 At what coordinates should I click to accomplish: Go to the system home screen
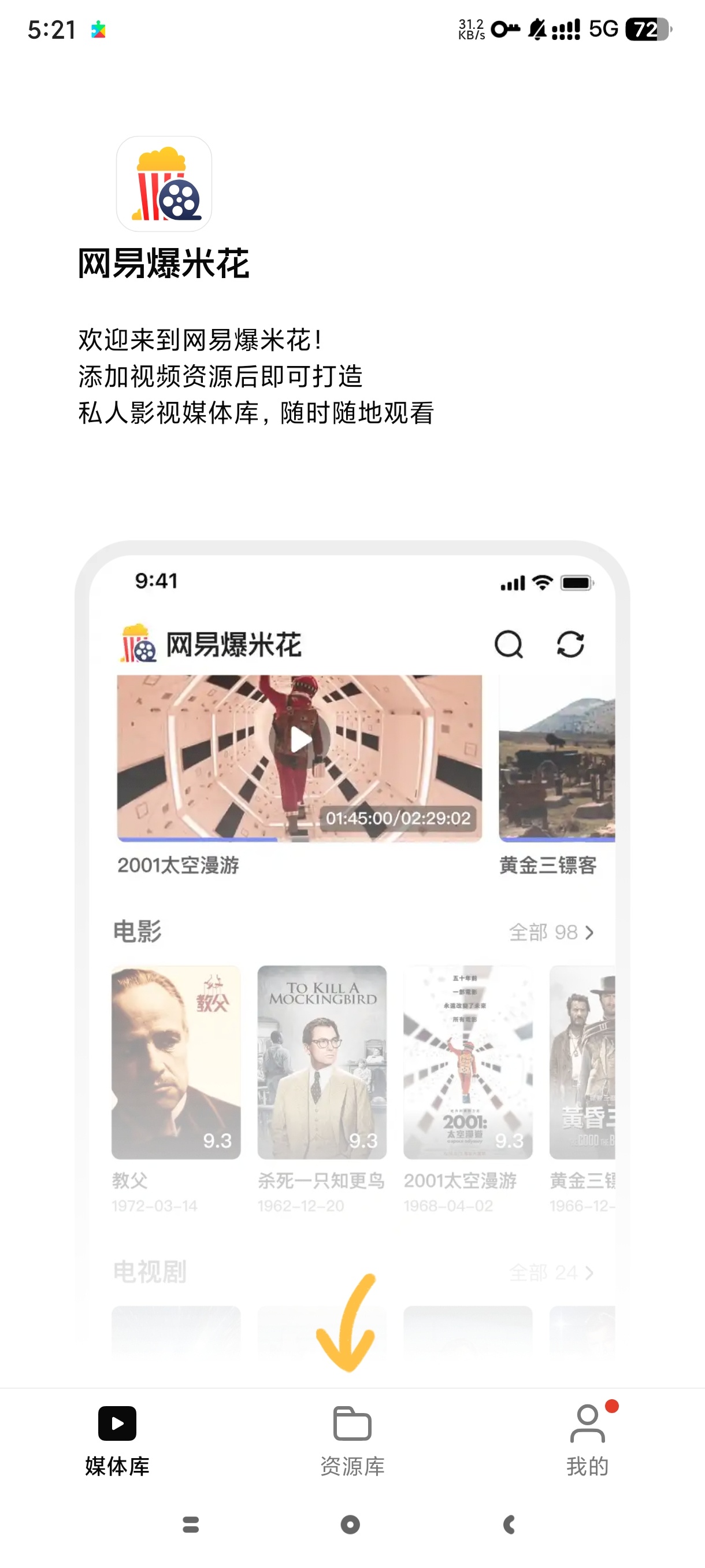point(350,1524)
